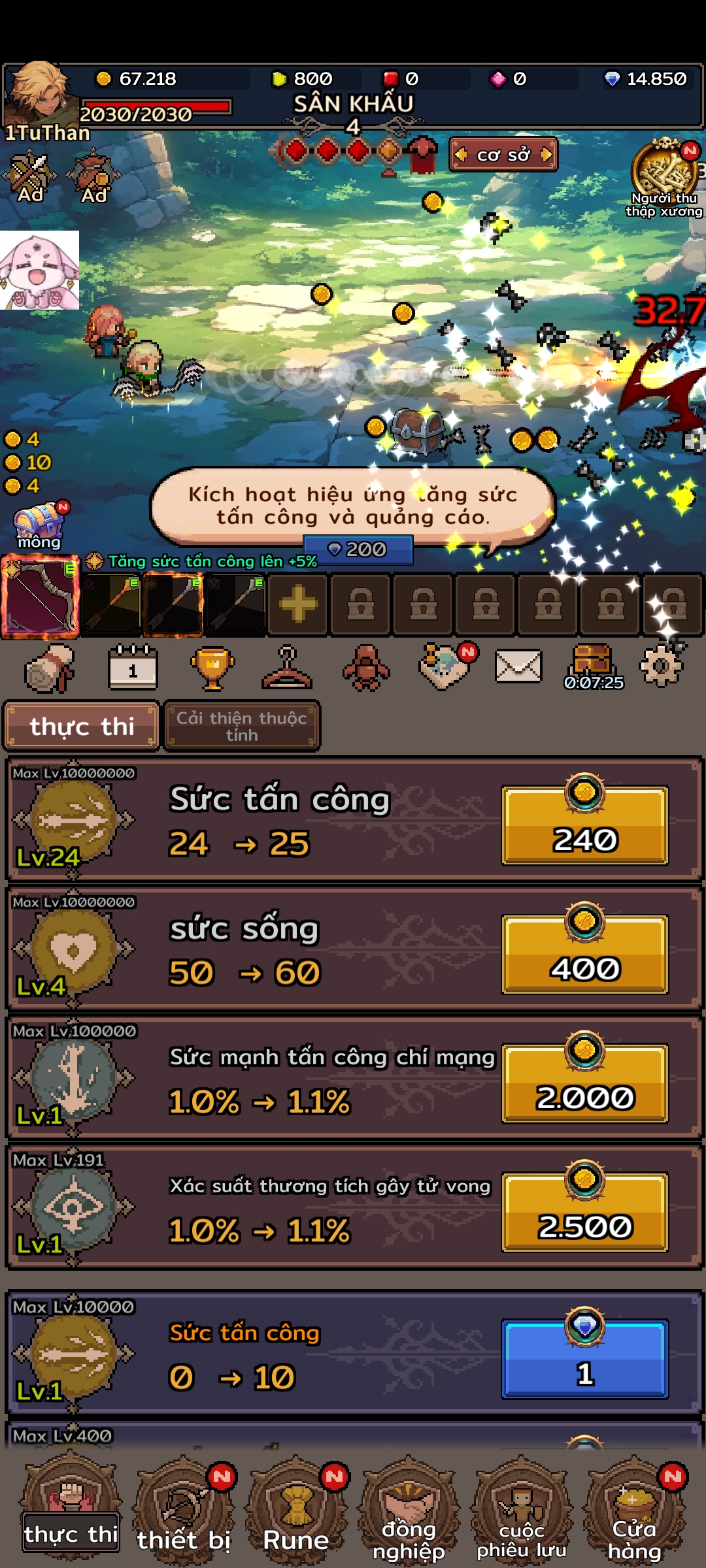The width and height of the screenshot is (706, 1568).
Task: Open the Rune tab
Action: (296, 1516)
